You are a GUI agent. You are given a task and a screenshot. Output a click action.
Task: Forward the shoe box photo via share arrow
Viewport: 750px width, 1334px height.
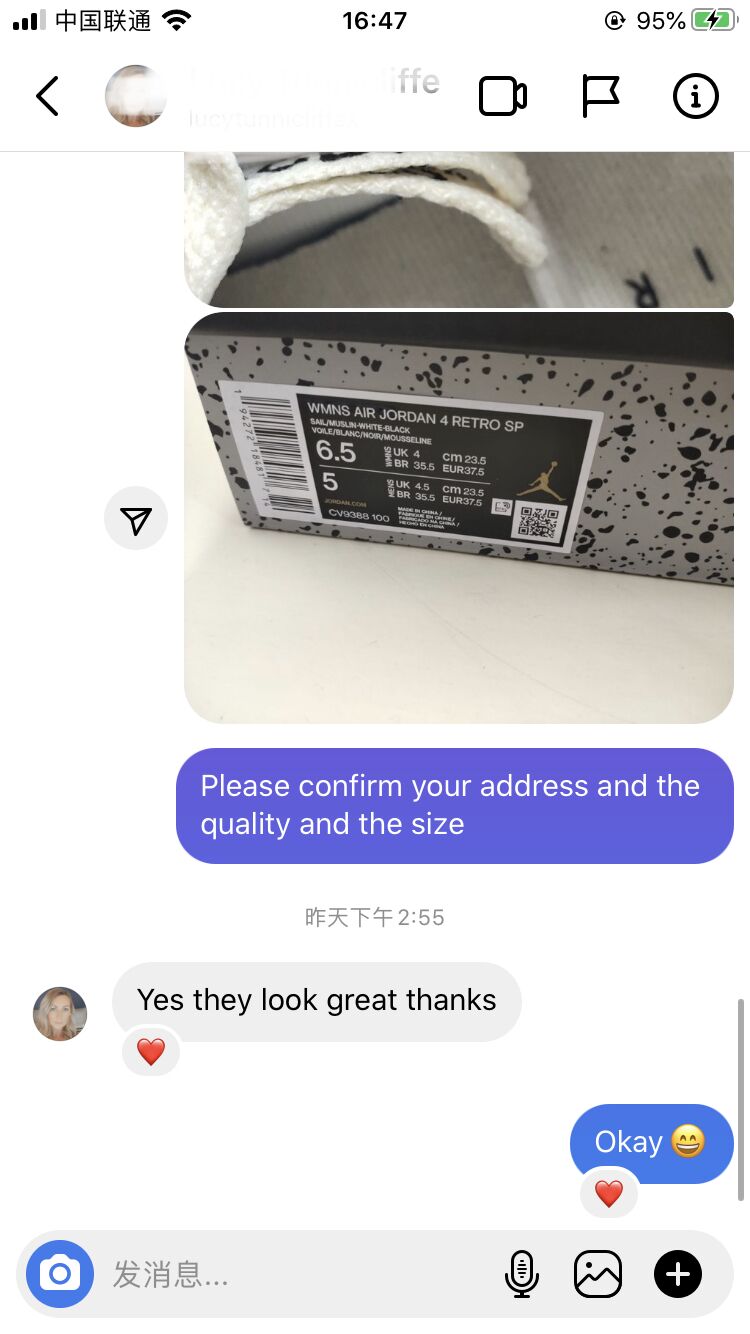[136, 518]
